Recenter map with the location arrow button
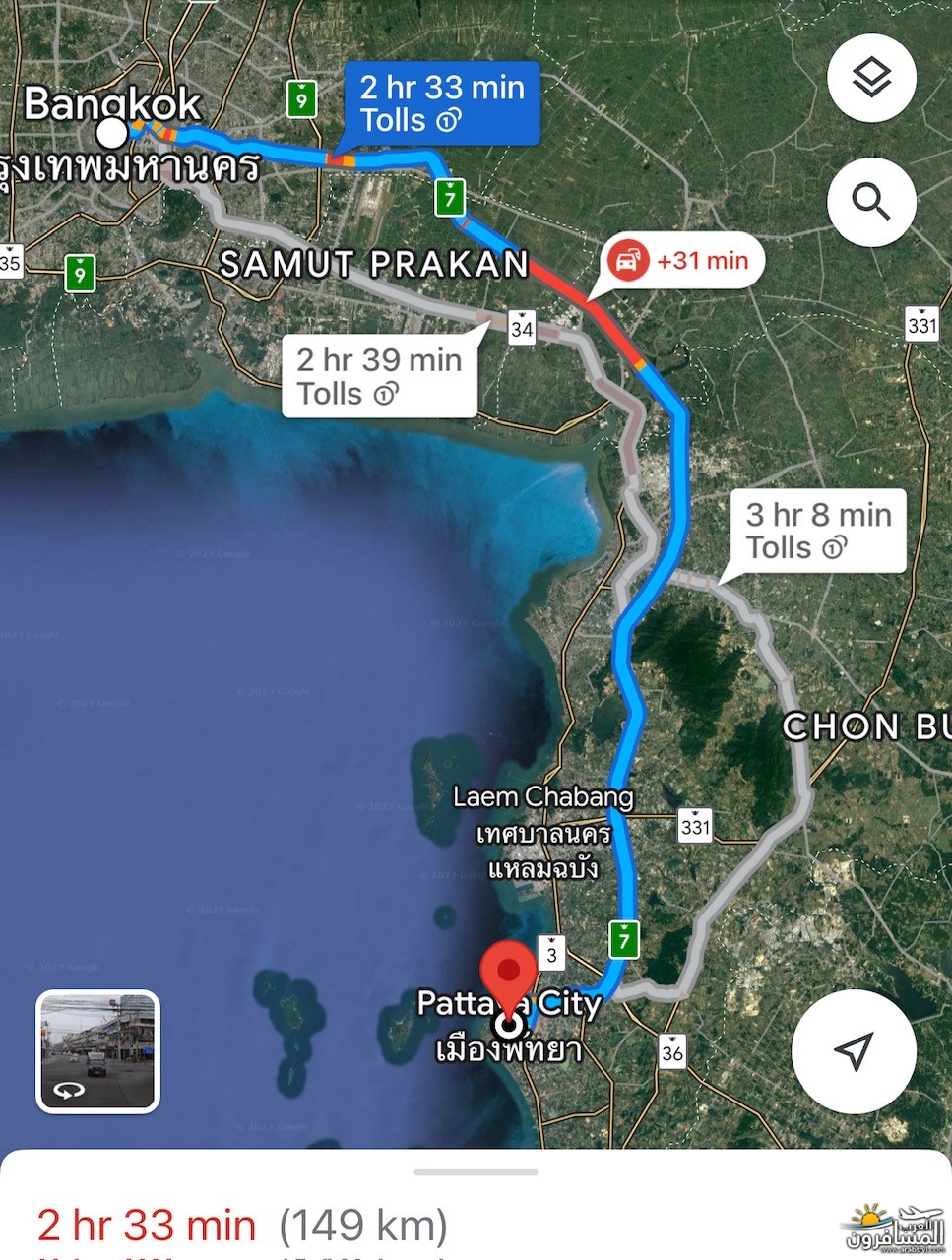 click(854, 1051)
